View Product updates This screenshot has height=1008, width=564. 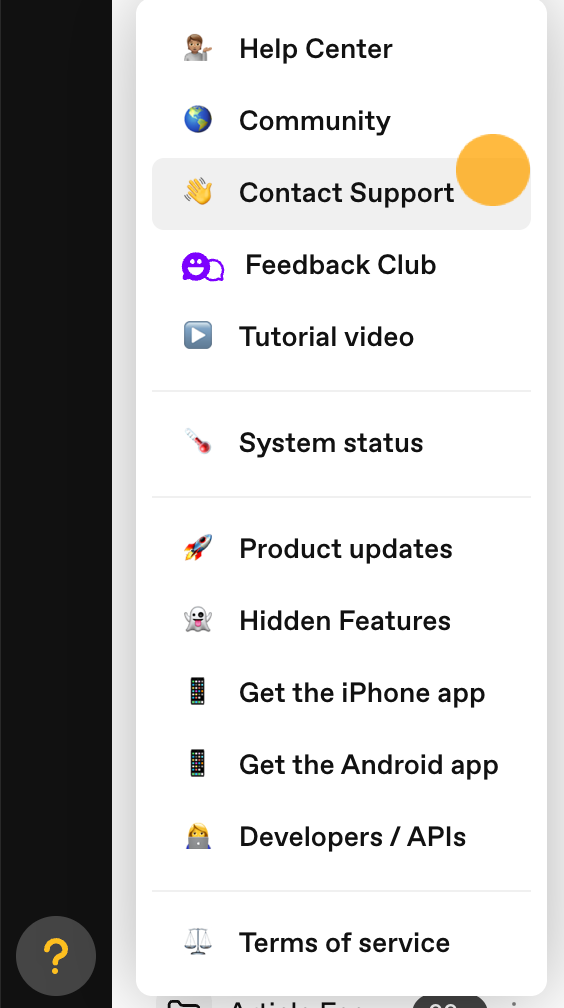pos(341,549)
